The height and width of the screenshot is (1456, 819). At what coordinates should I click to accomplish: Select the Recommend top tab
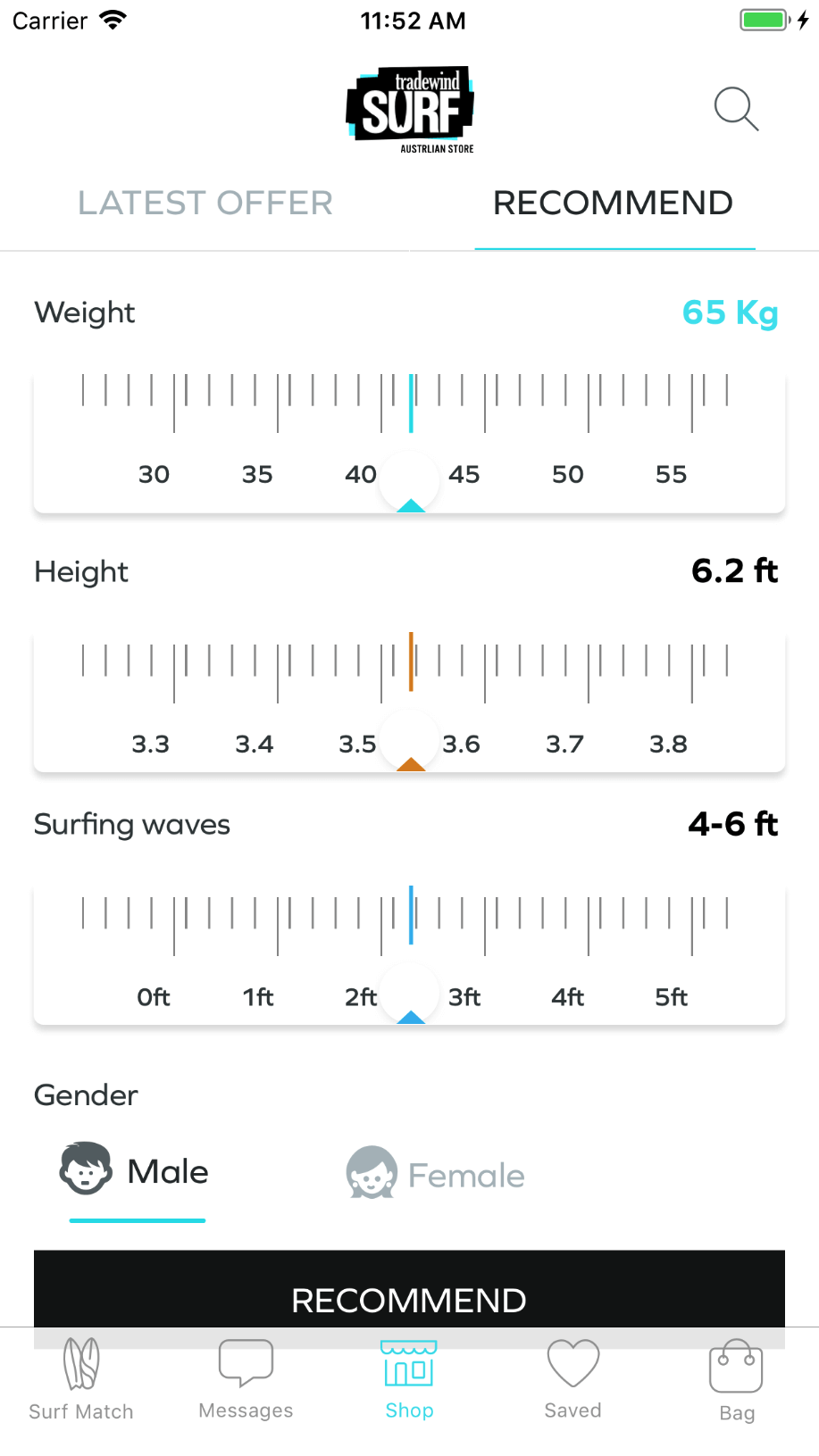[614, 204]
